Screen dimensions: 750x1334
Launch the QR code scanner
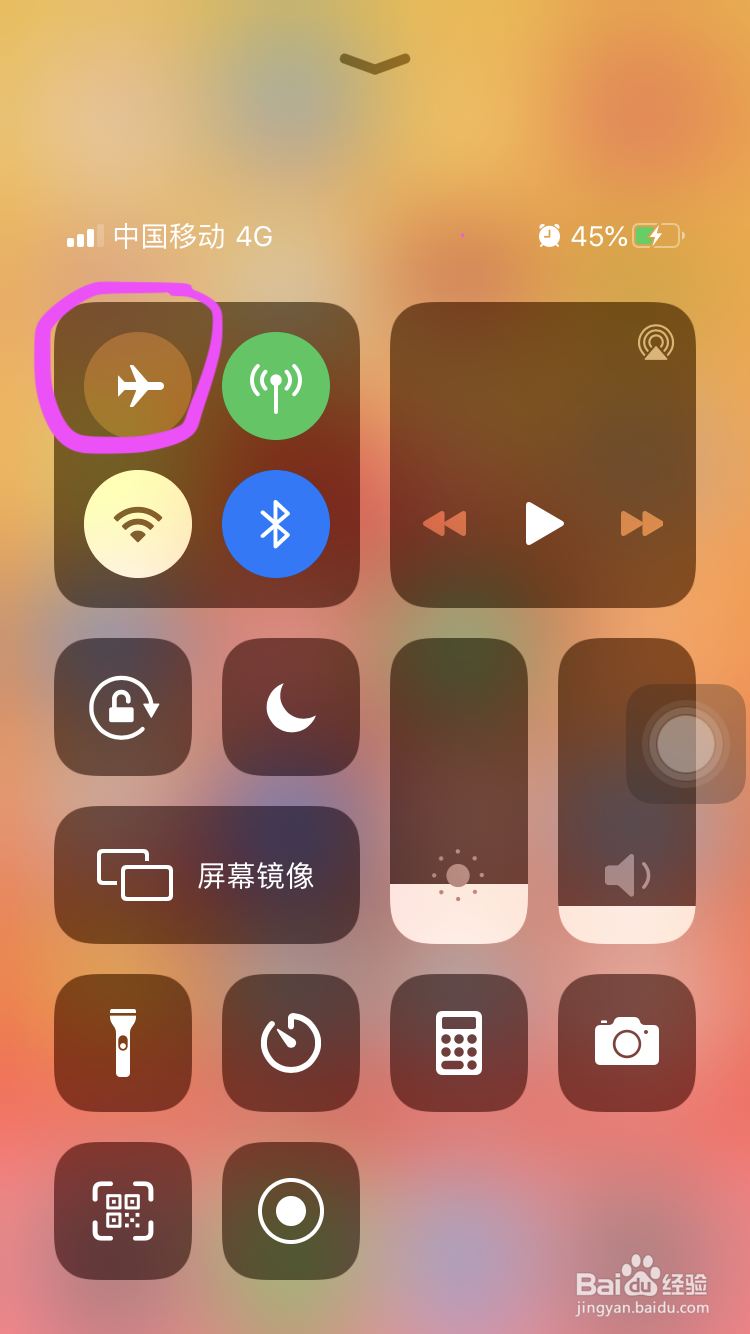pyautogui.click(x=123, y=1210)
